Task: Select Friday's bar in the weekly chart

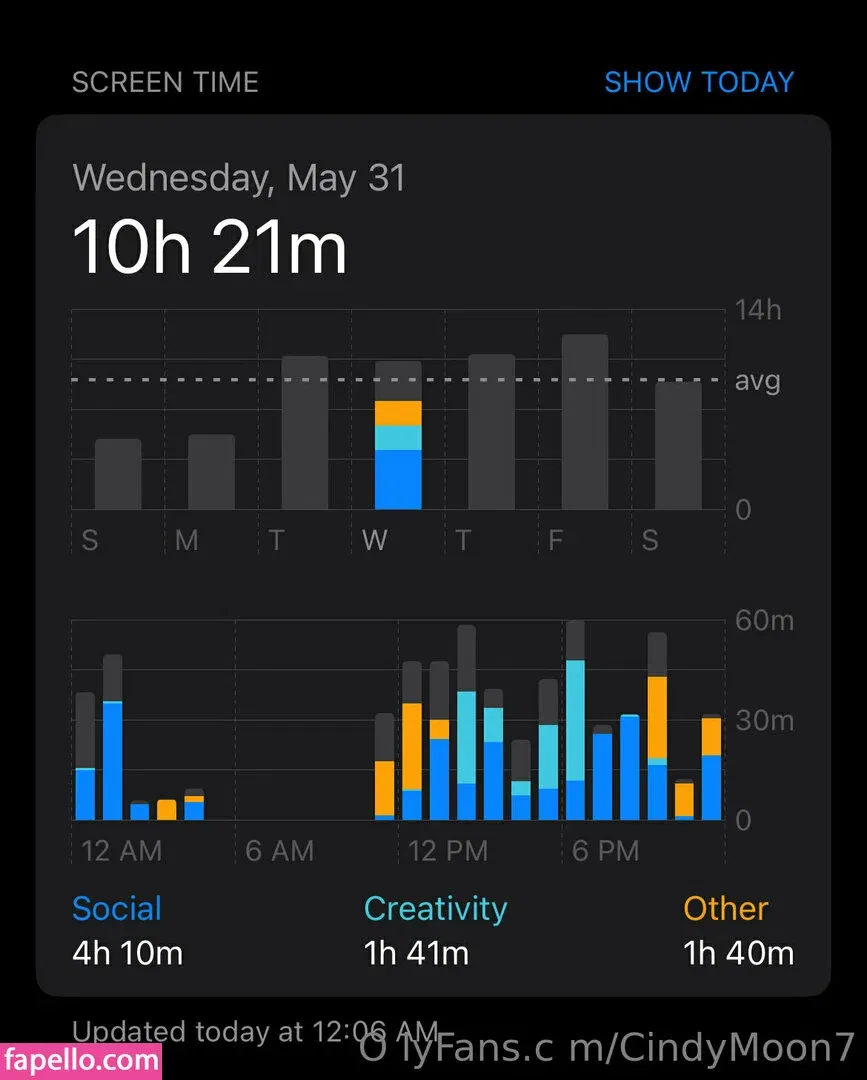Action: click(x=585, y=422)
